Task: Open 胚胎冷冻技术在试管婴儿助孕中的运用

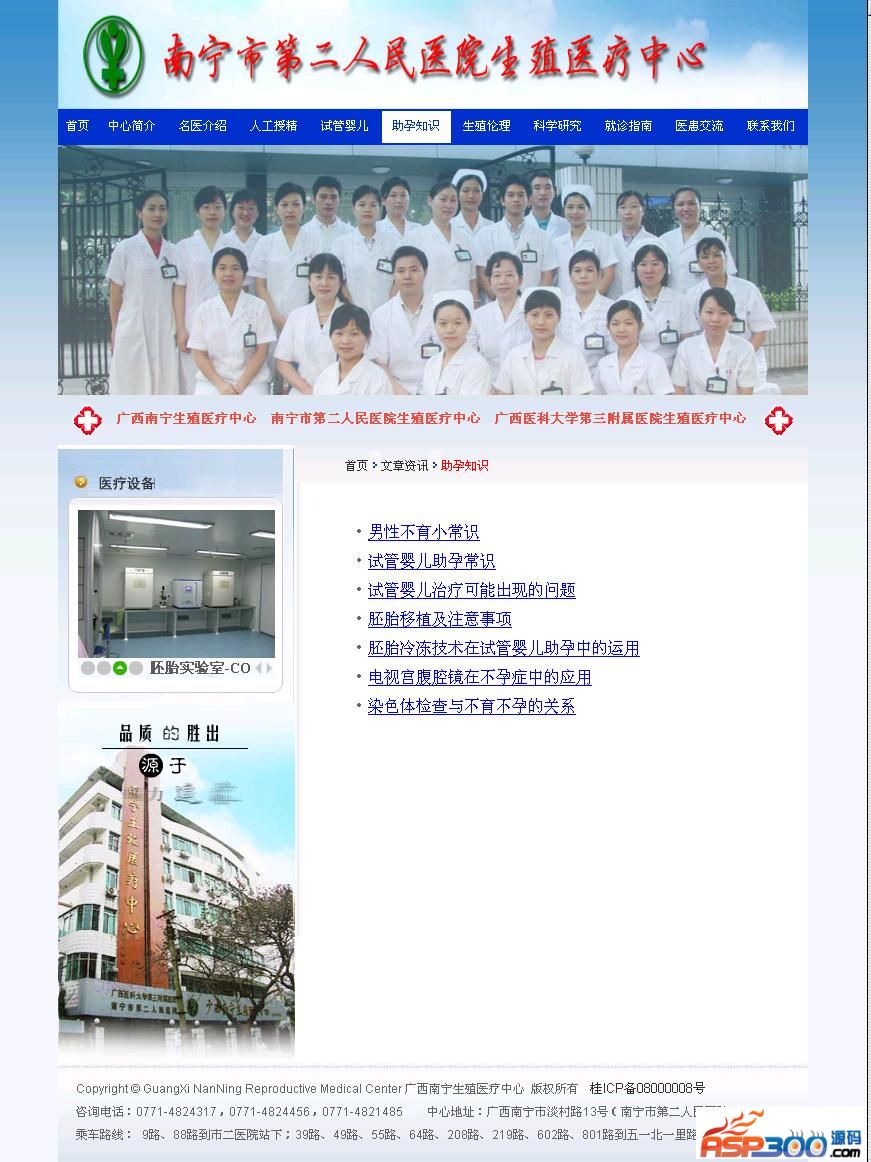Action: (x=504, y=649)
